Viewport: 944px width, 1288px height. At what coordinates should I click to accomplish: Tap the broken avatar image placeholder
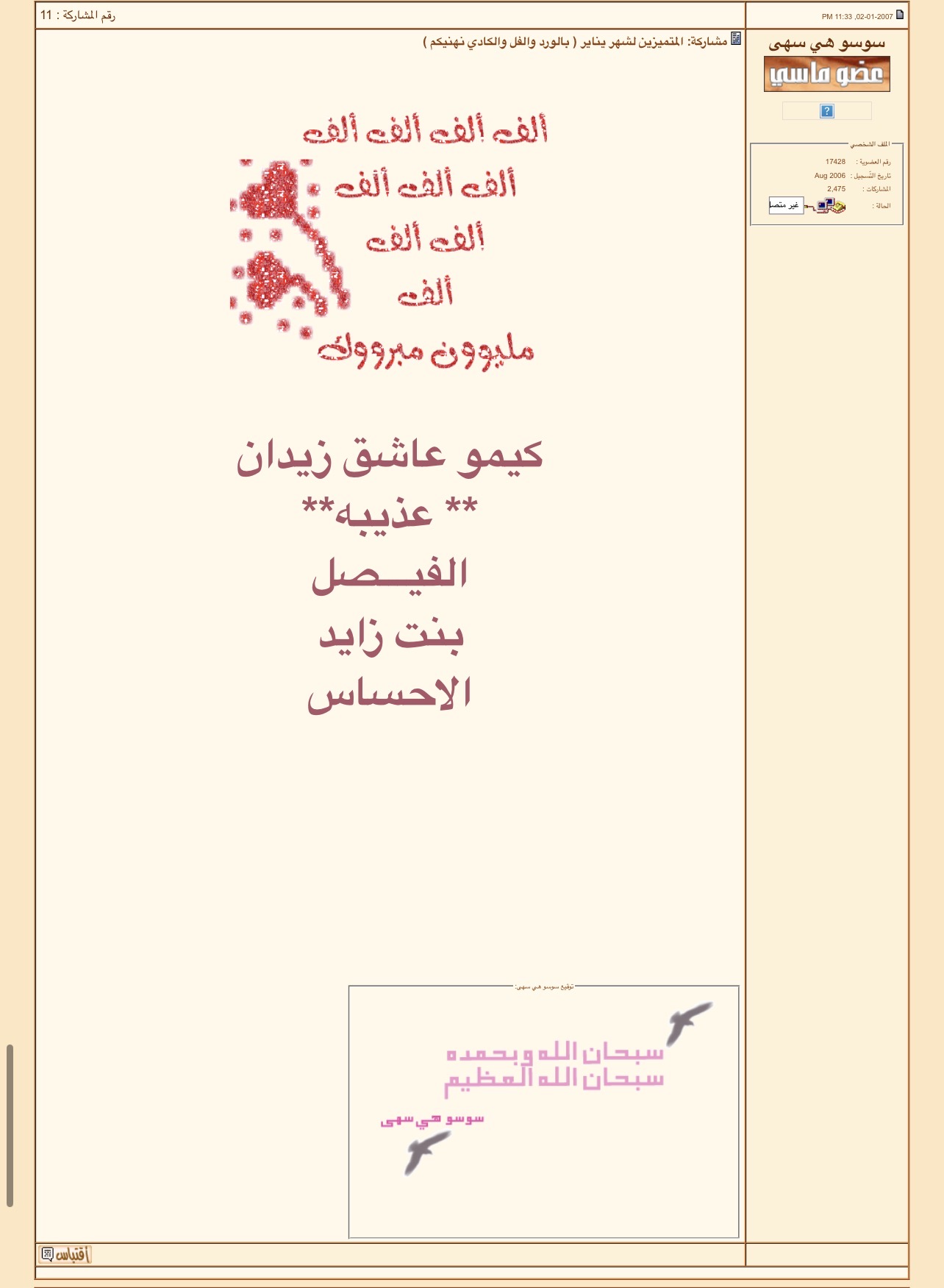click(827, 111)
